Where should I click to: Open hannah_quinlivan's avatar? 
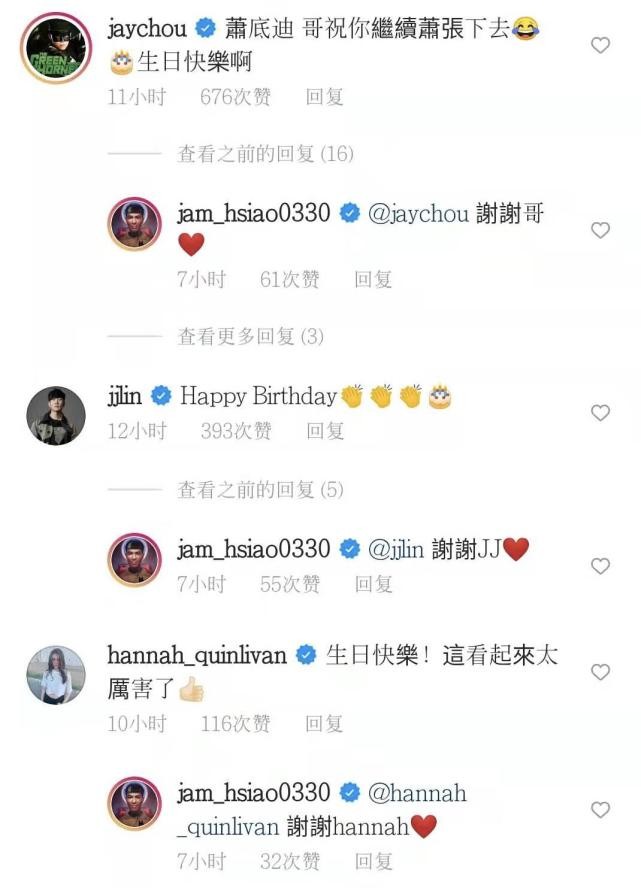click(x=55, y=674)
